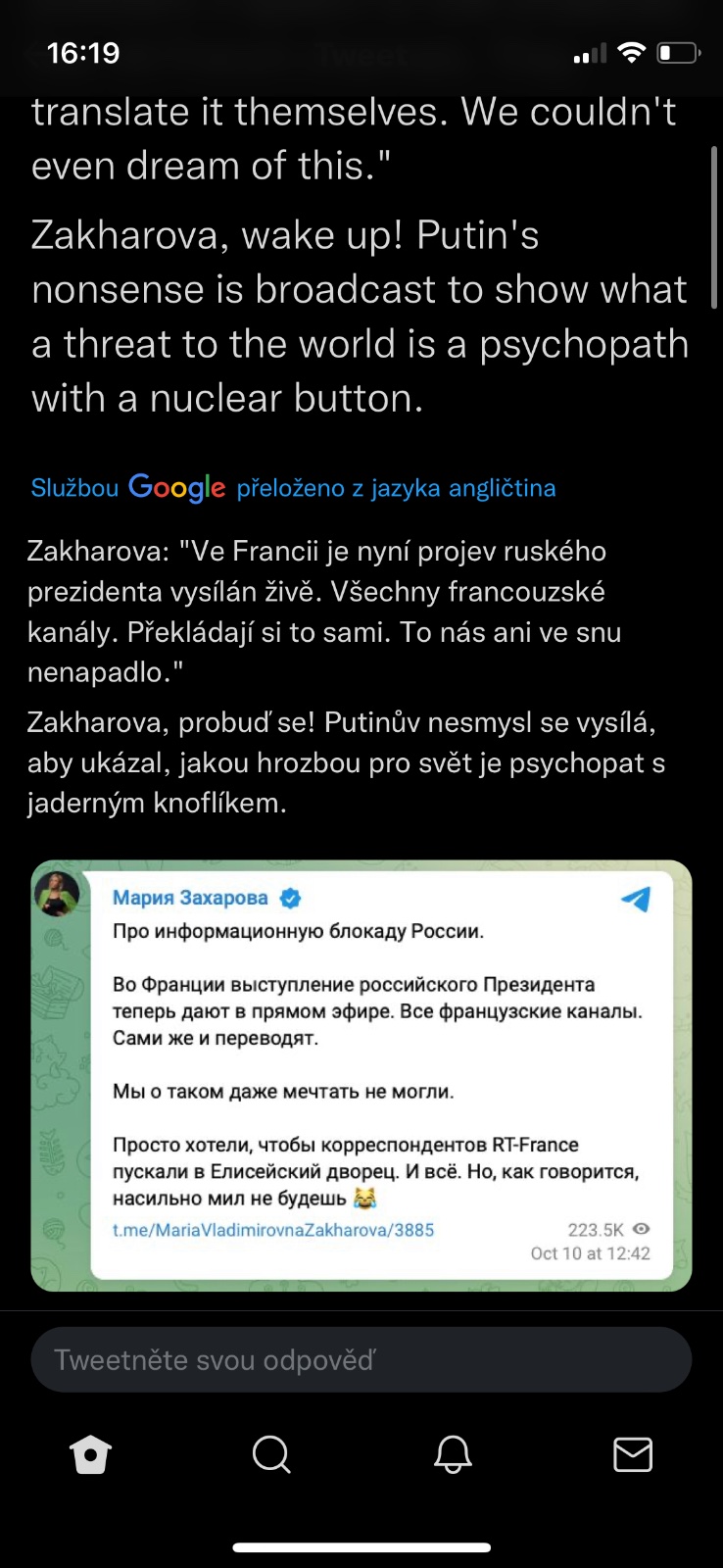Open the Search tab
The height and width of the screenshot is (1568, 723).
pyautogui.click(x=271, y=1455)
